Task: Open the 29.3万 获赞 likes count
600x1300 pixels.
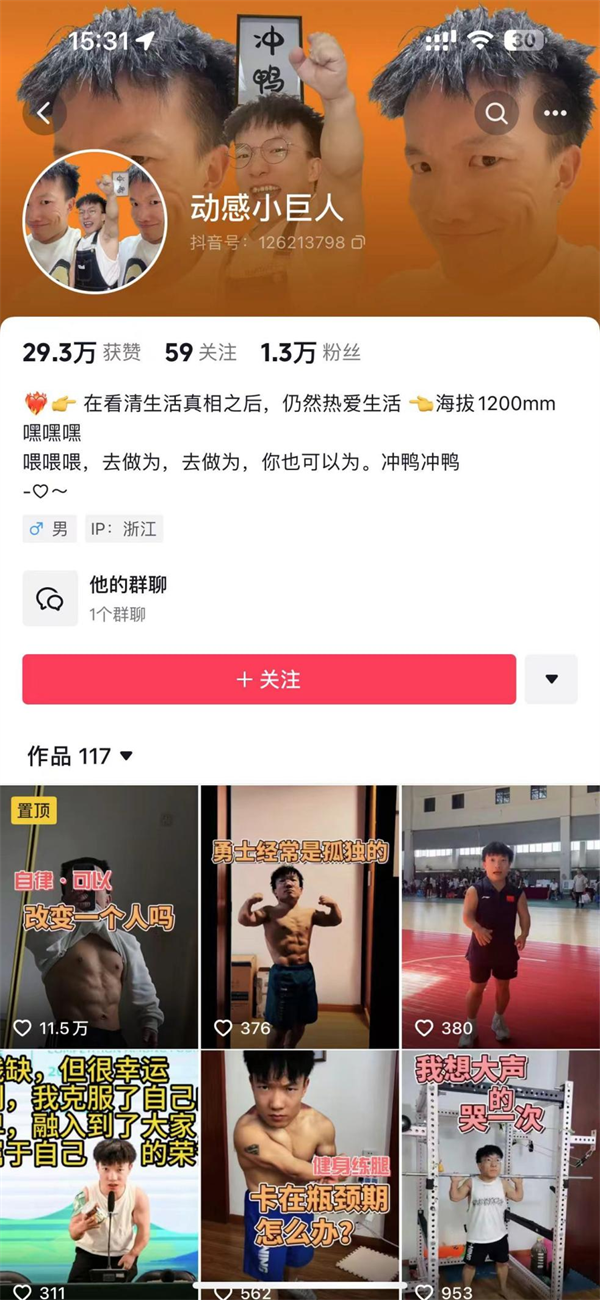Action: point(82,352)
